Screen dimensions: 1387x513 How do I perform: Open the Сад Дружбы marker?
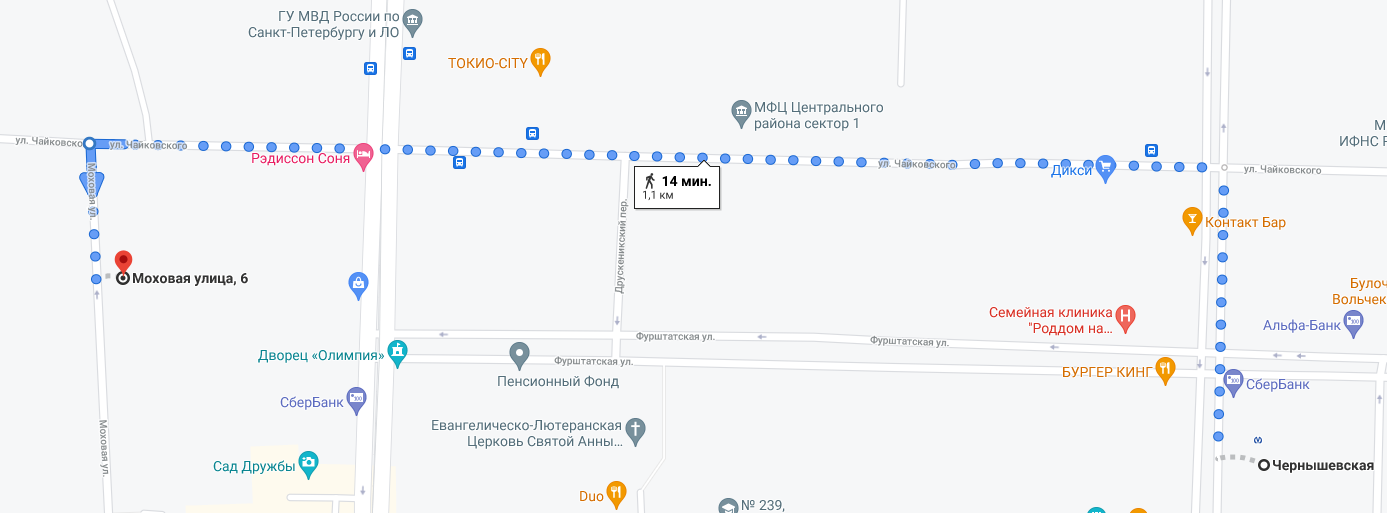click(308, 462)
